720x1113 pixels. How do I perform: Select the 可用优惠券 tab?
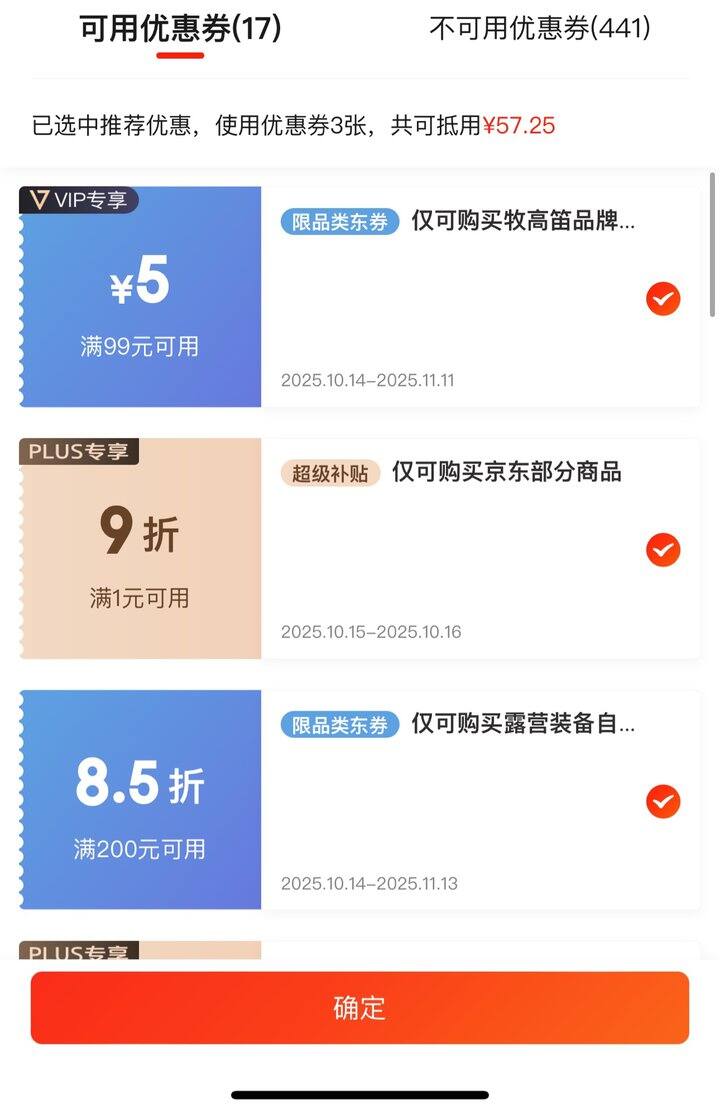pyautogui.click(x=180, y=30)
